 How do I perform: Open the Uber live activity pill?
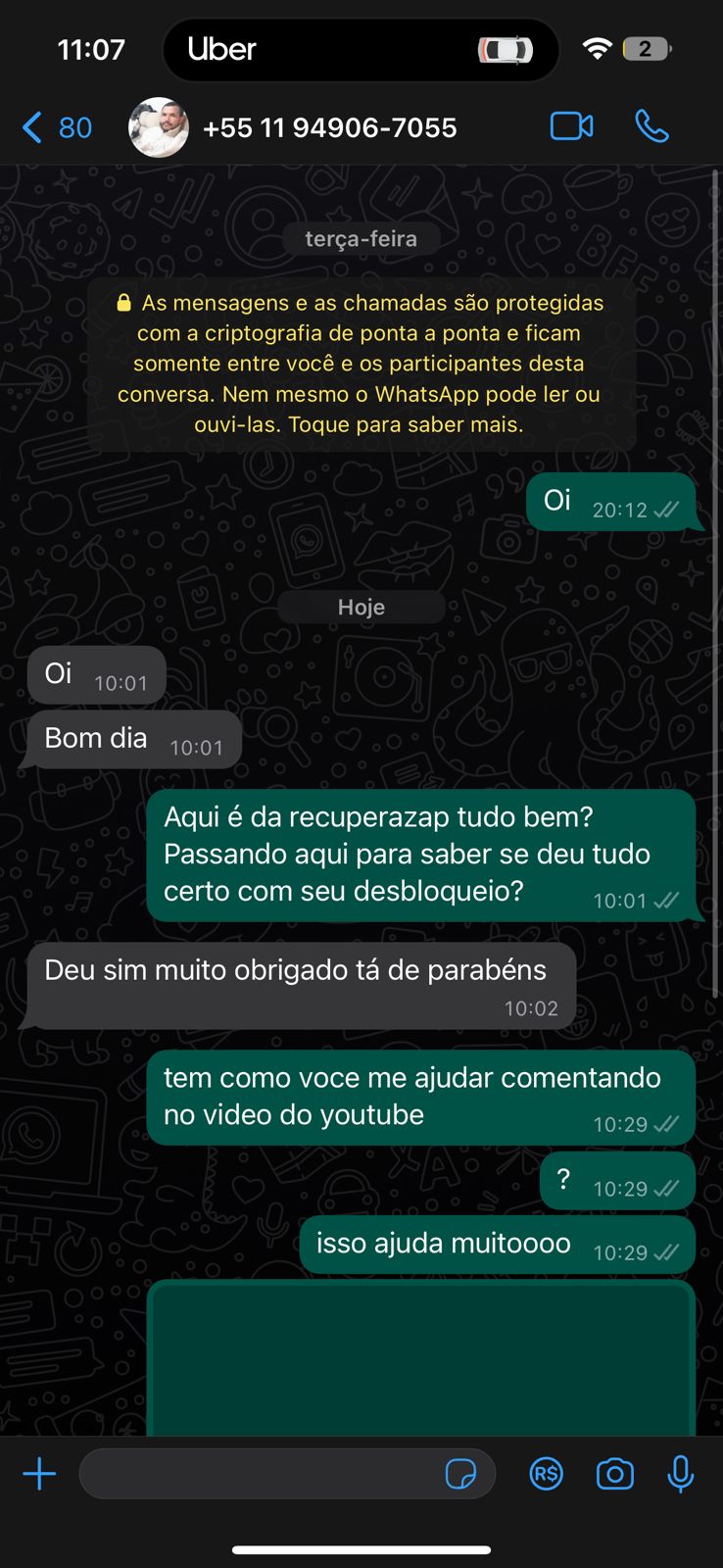click(361, 49)
